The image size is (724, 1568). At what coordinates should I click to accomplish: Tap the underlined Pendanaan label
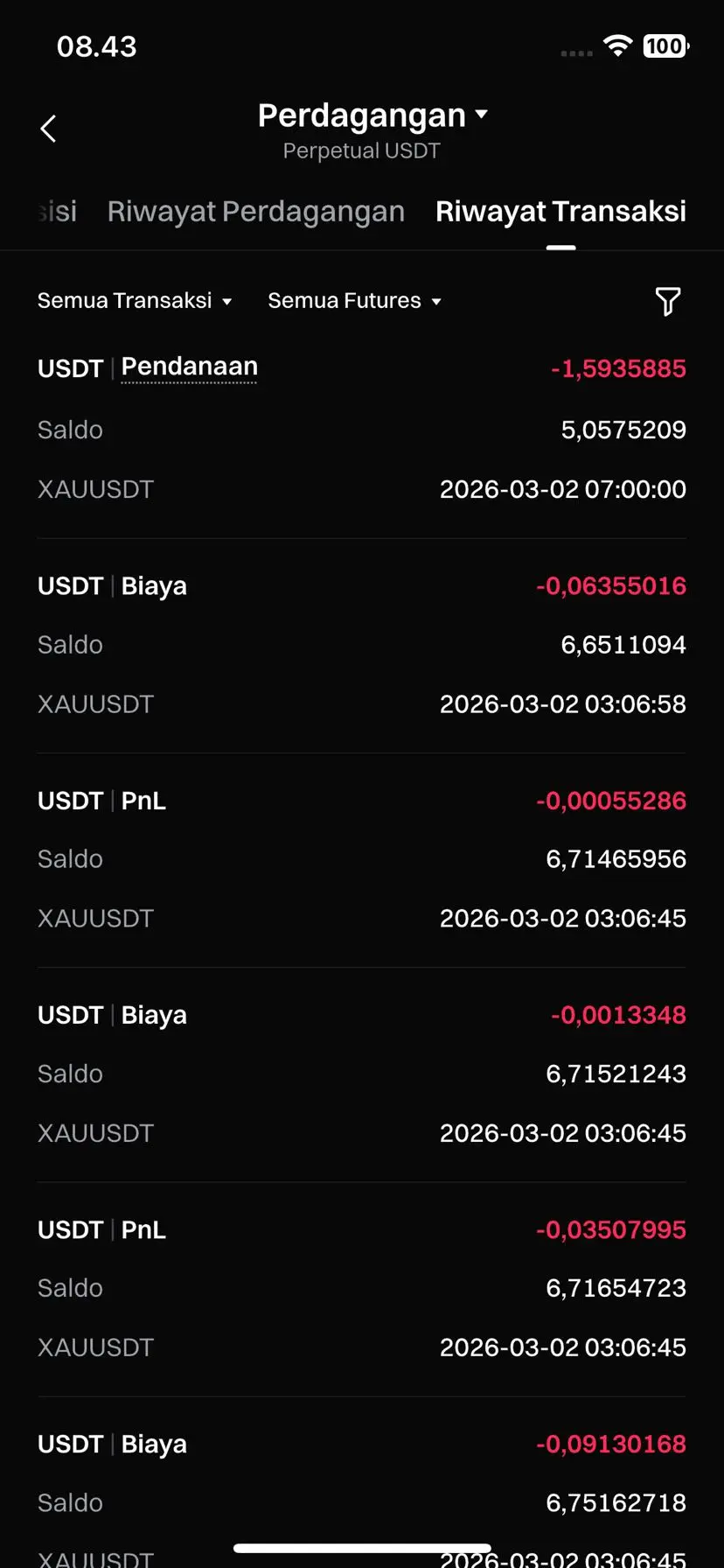point(189,367)
